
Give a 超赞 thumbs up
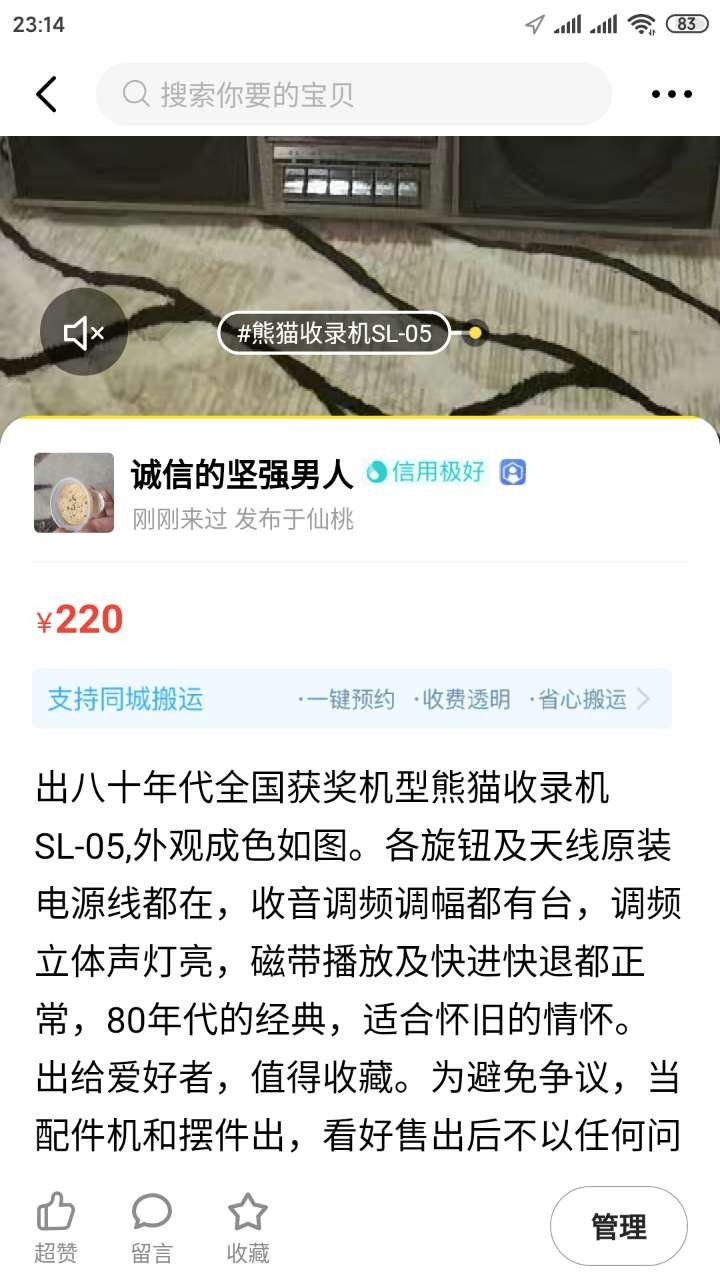tap(56, 1226)
